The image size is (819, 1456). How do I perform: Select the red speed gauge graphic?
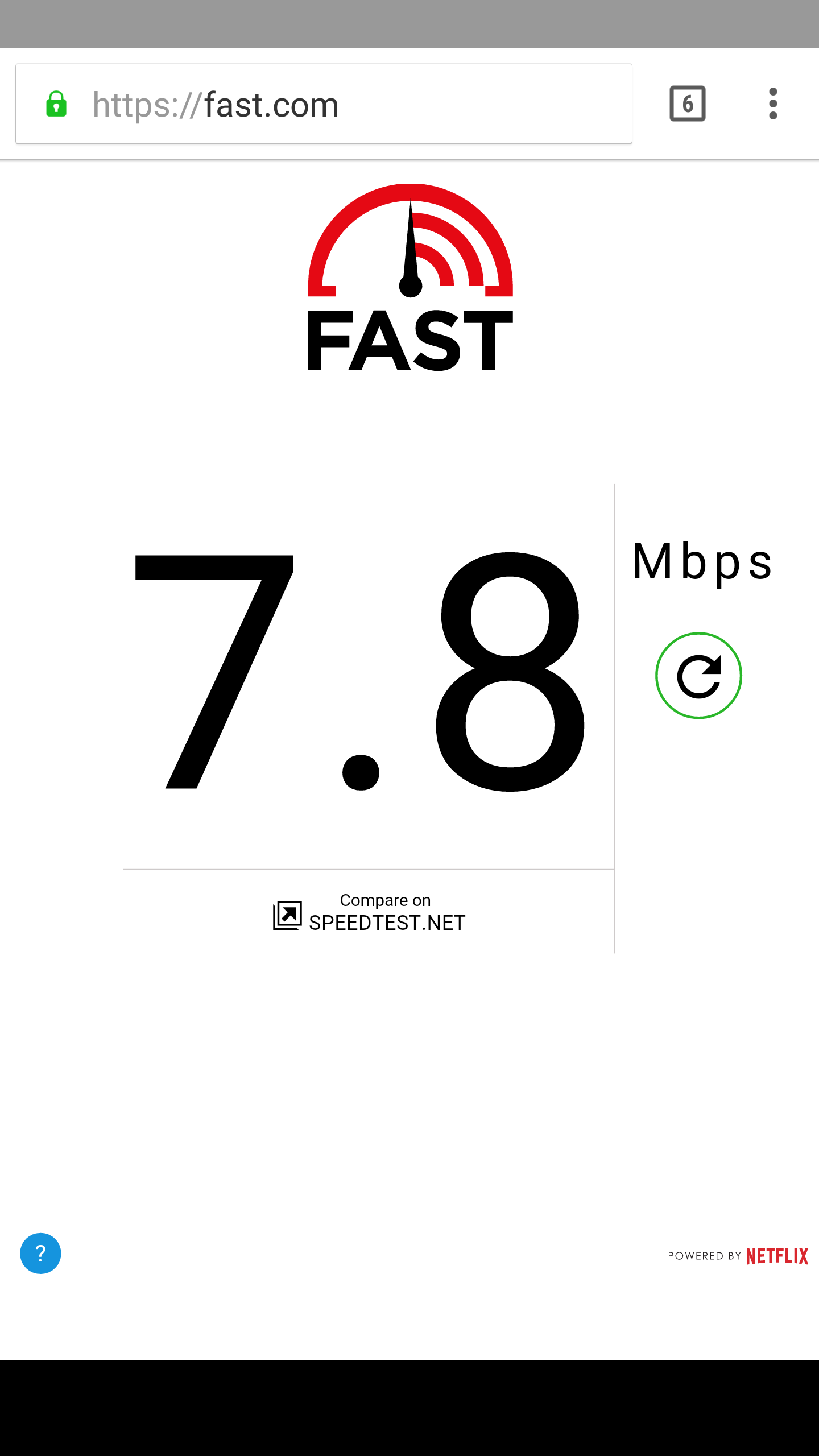(x=409, y=239)
